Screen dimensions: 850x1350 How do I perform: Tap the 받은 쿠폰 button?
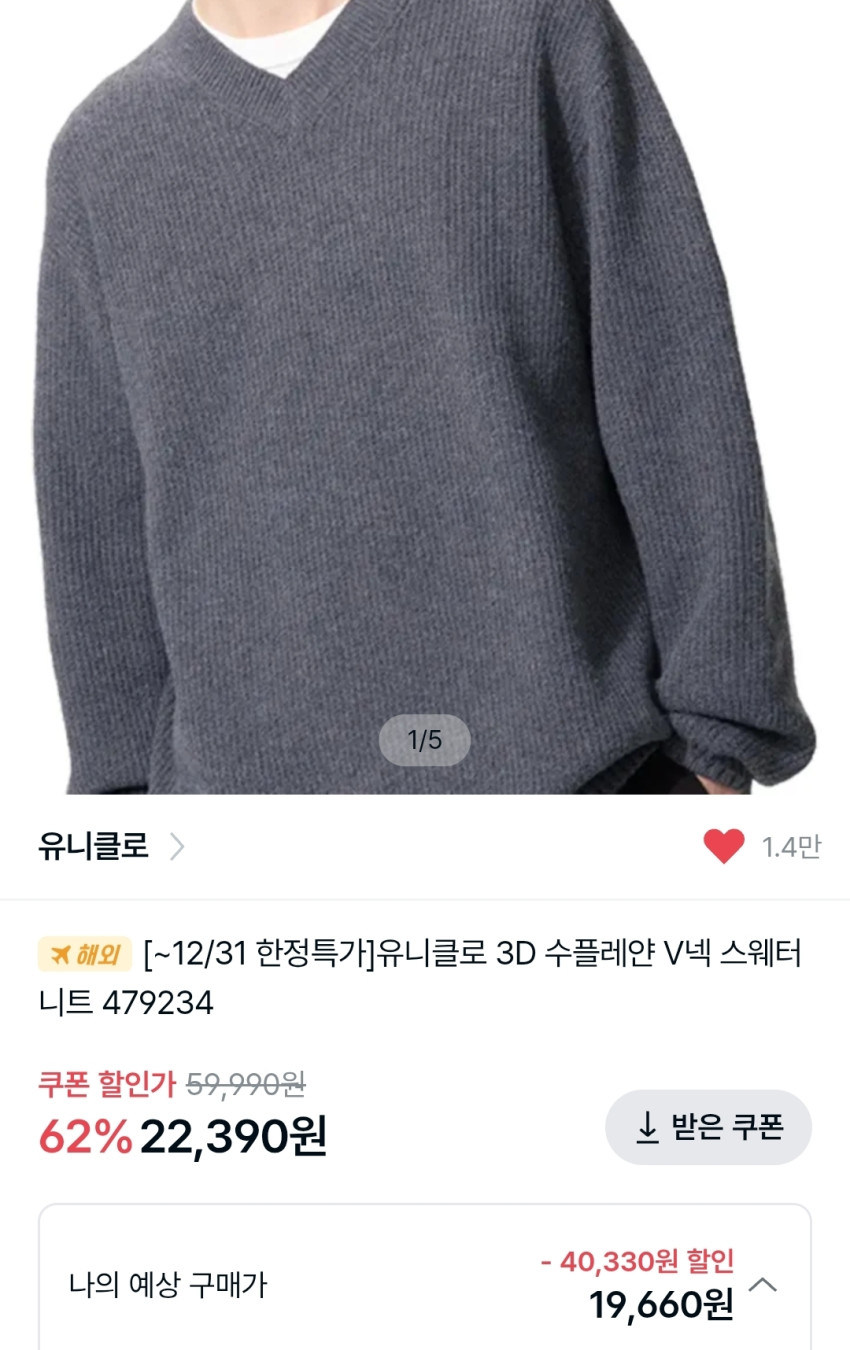point(708,1127)
